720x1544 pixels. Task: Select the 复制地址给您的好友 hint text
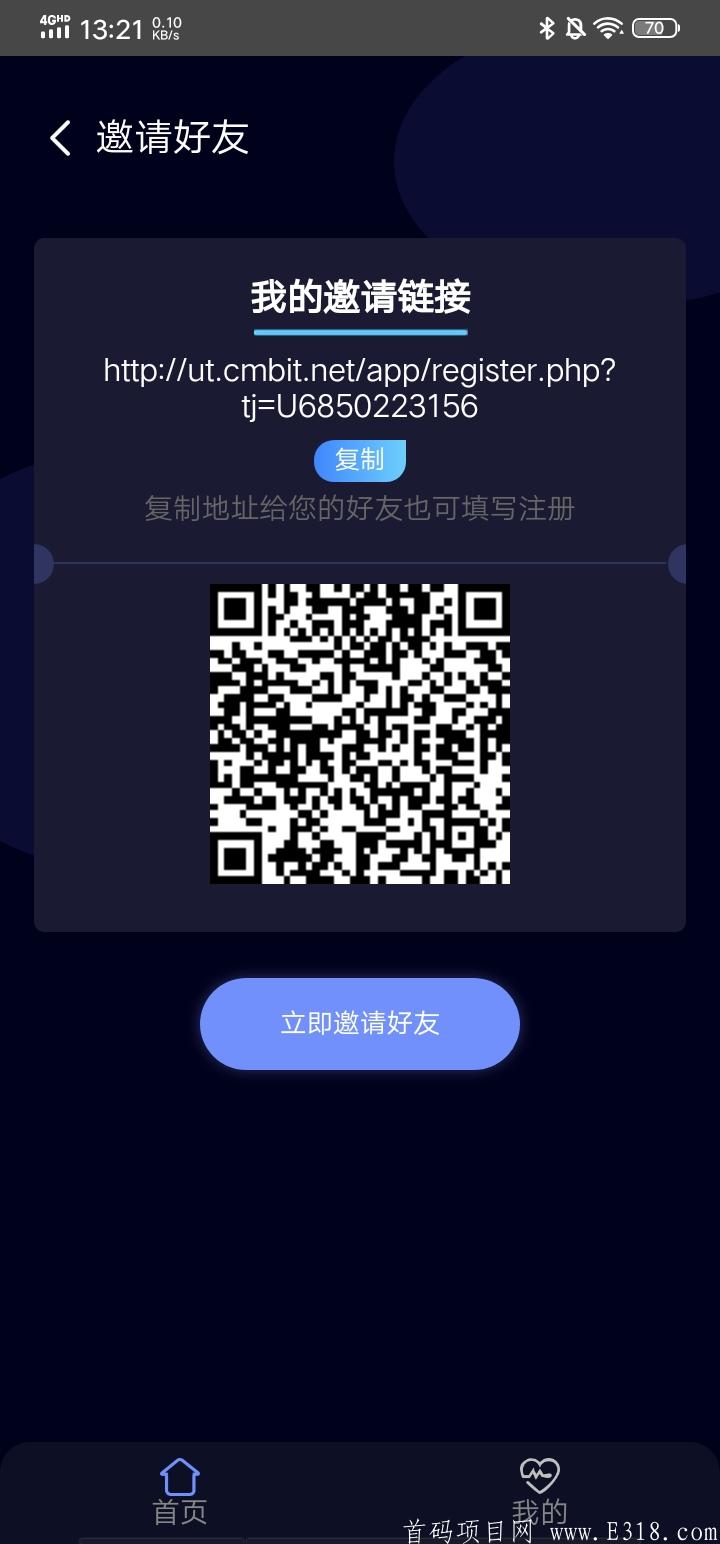pyautogui.click(x=359, y=509)
